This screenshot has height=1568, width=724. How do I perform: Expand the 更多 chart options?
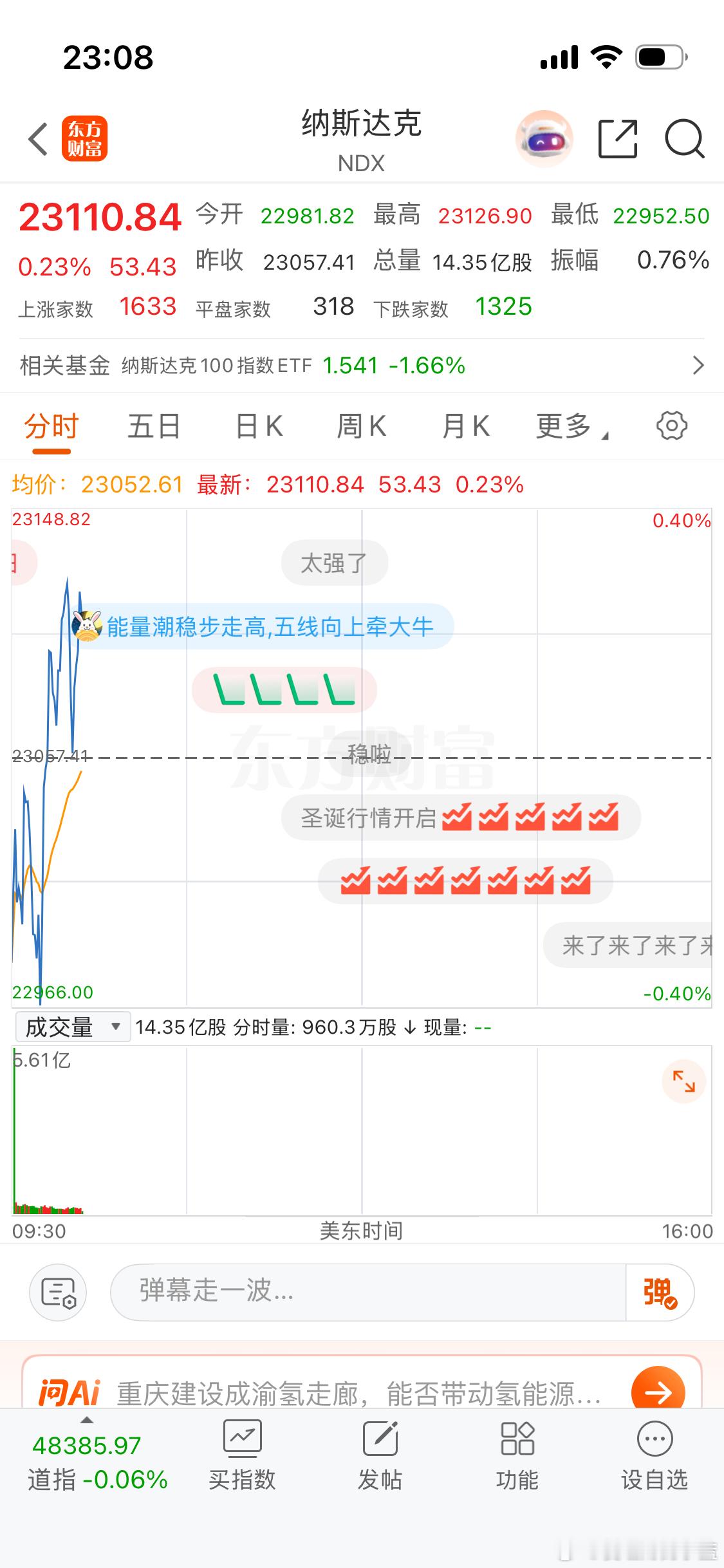pyautogui.click(x=571, y=426)
